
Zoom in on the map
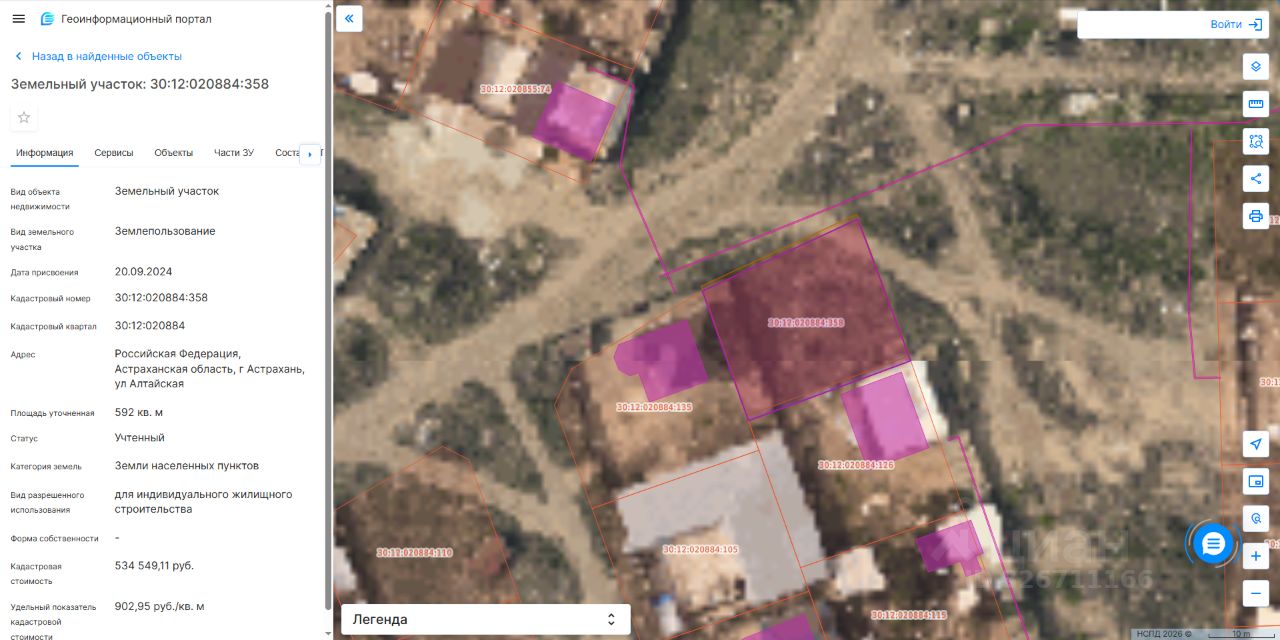click(x=1256, y=556)
